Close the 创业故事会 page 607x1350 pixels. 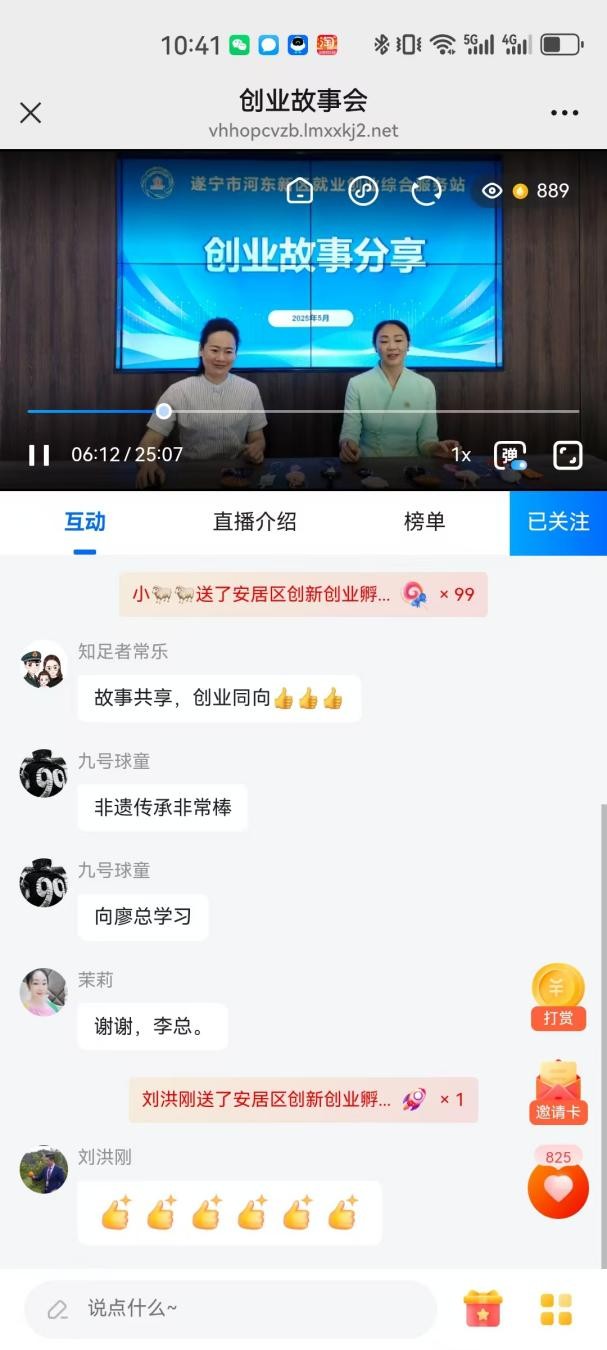[x=31, y=112]
